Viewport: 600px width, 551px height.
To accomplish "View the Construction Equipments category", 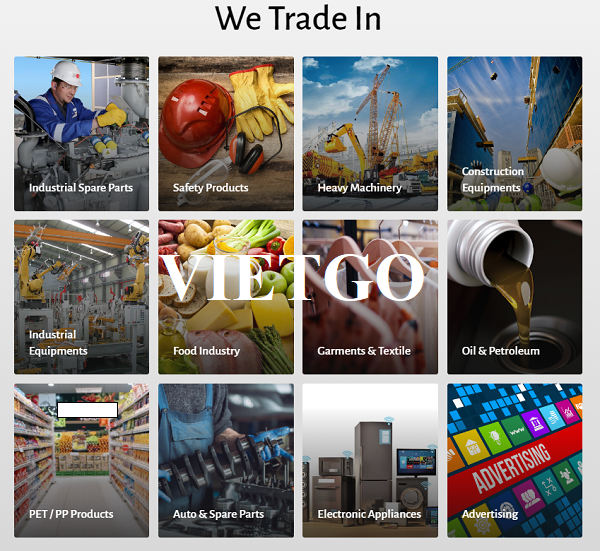I will [x=514, y=133].
